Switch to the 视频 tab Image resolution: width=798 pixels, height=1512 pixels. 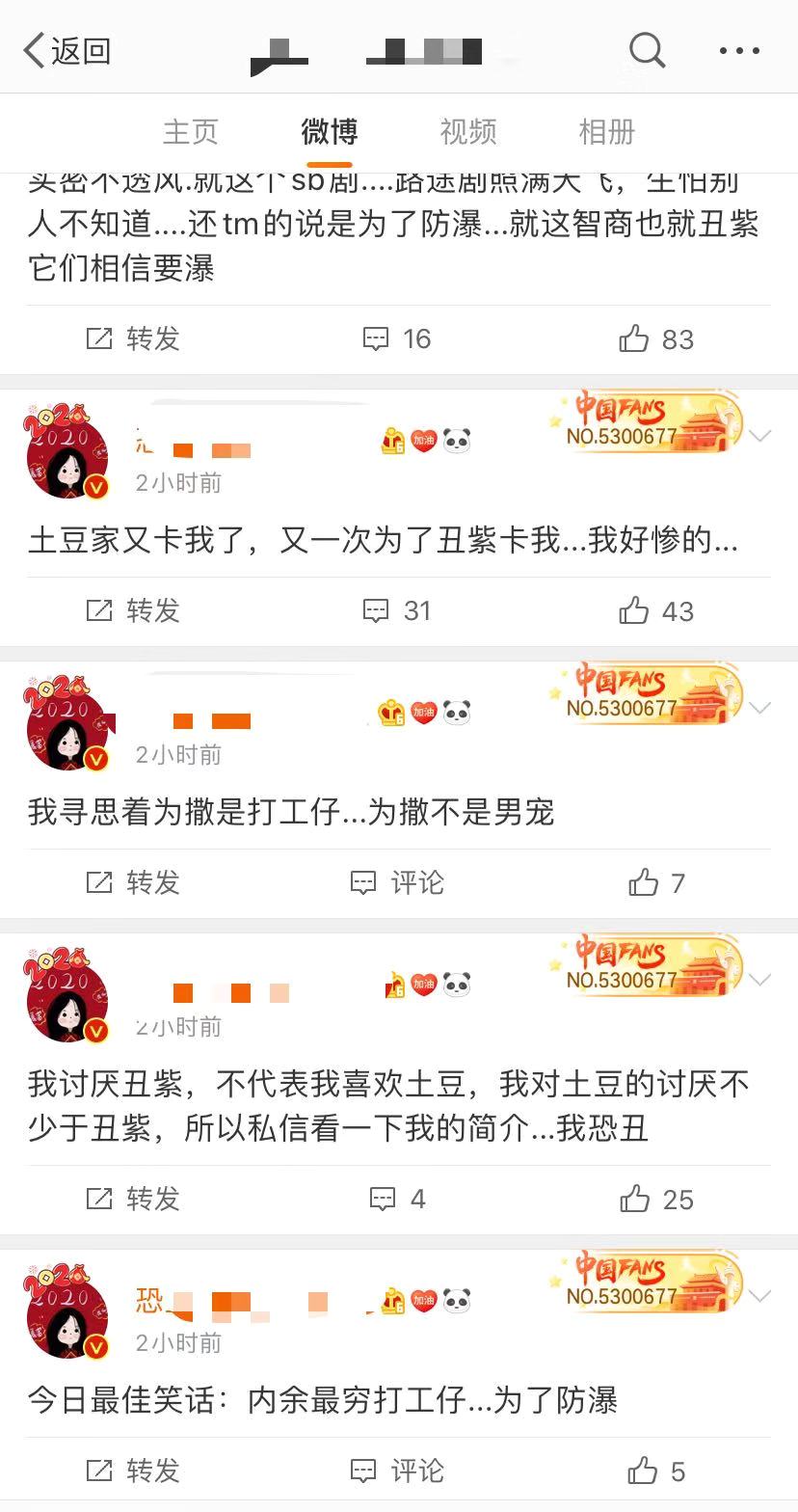tap(467, 131)
